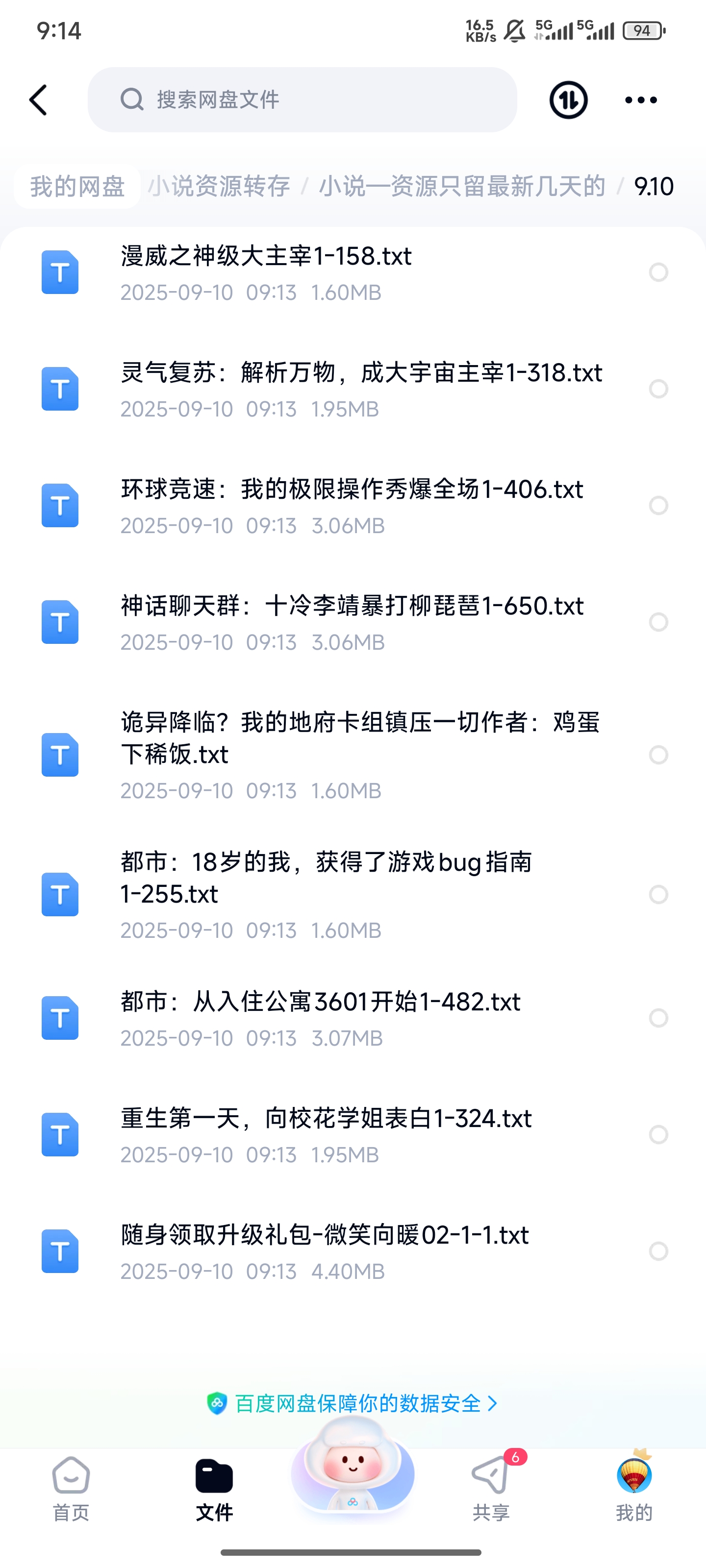Select the 都市：18岁的我 file checkbox
The image size is (706, 1568).
click(x=658, y=894)
